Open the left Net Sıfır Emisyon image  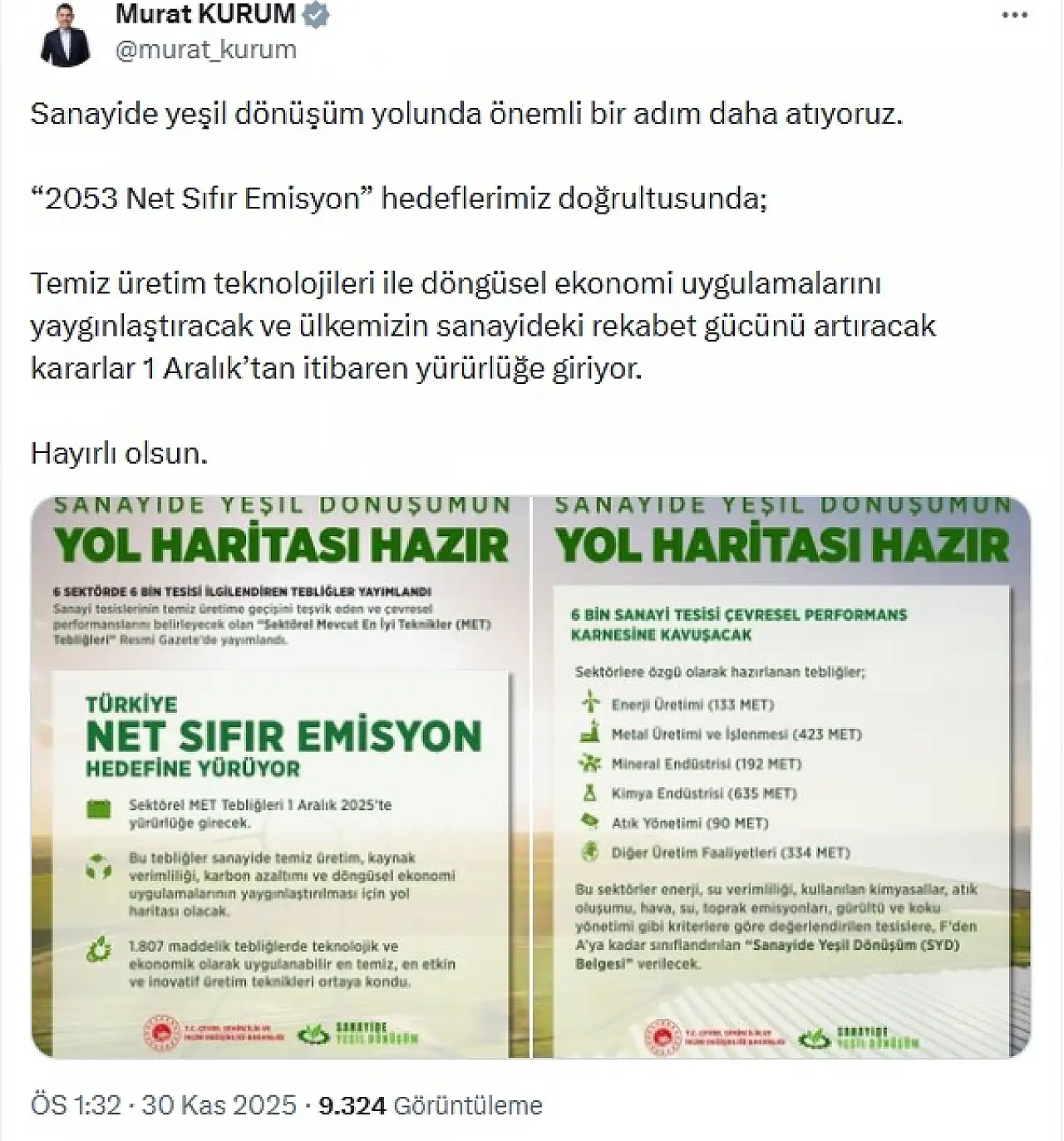pyautogui.click(x=280, y=777)
